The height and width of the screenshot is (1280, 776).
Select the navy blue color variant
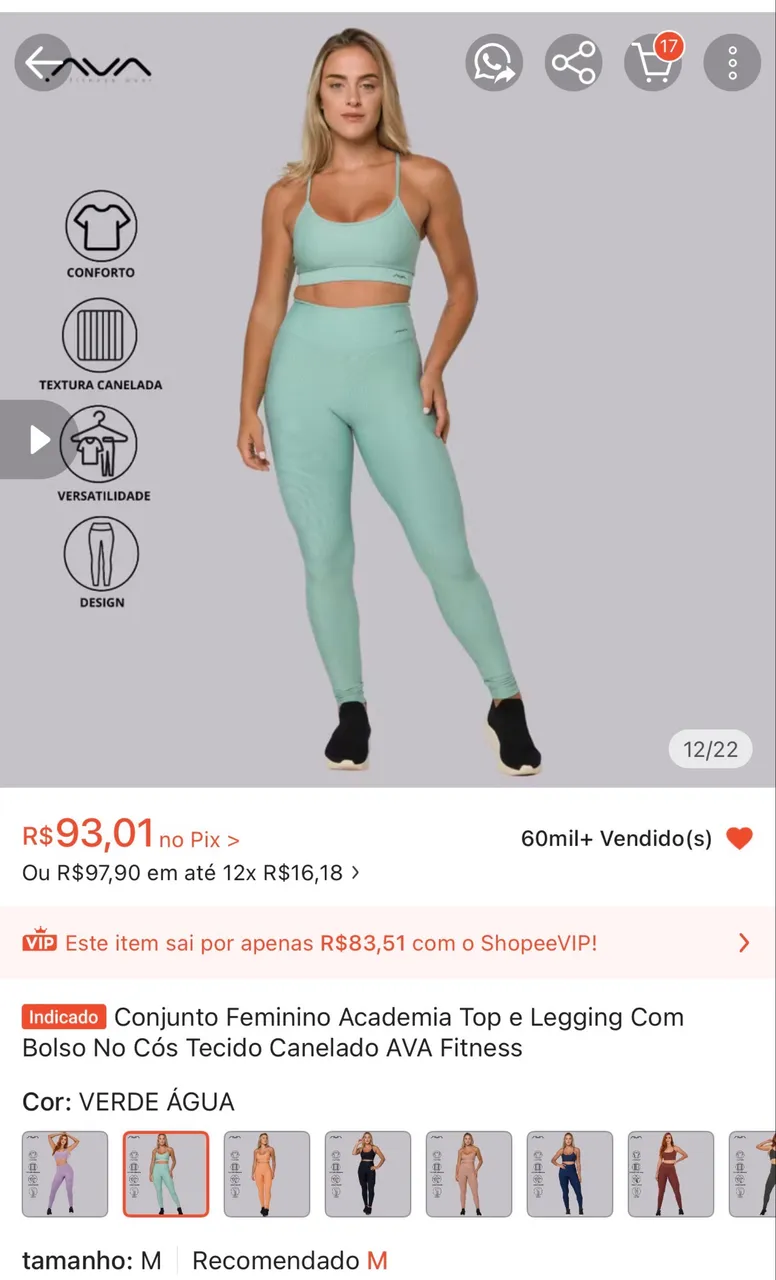click(x=570, y=1174)
